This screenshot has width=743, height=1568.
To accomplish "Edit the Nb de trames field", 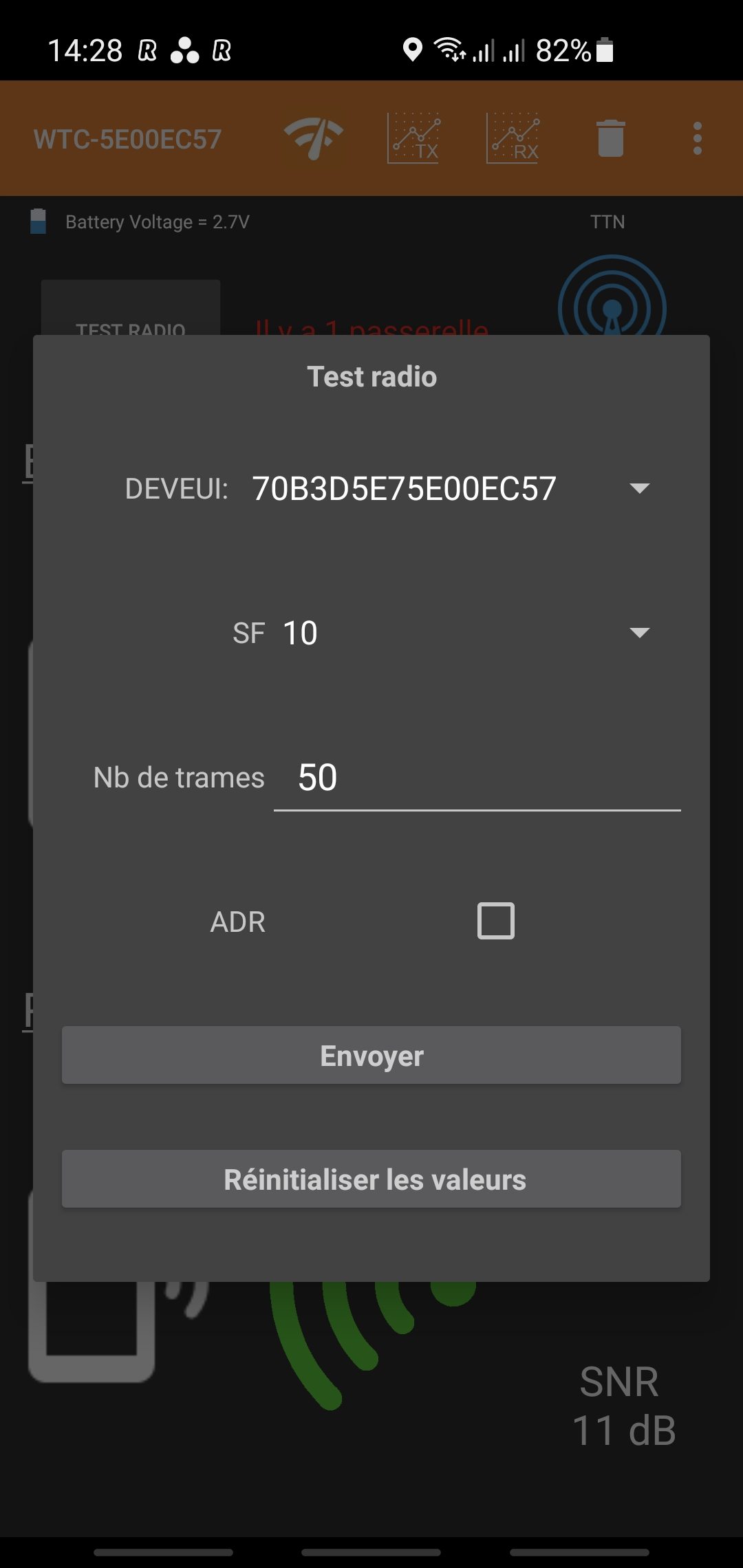I will pos(477,778).
